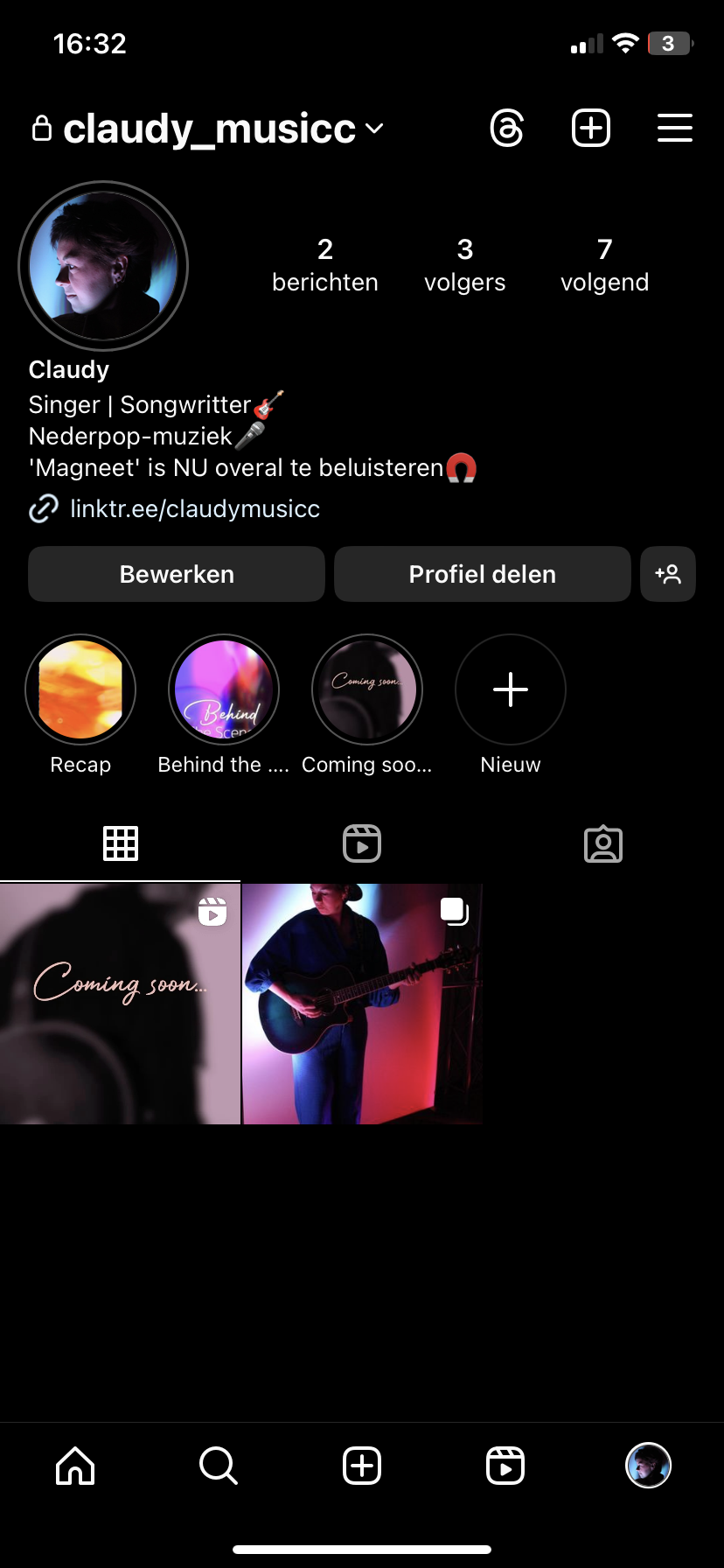Tap the bottom bar create plus icon
Screen dimensions: 724x1568
pyautogui.click(x=362, y=1466)
